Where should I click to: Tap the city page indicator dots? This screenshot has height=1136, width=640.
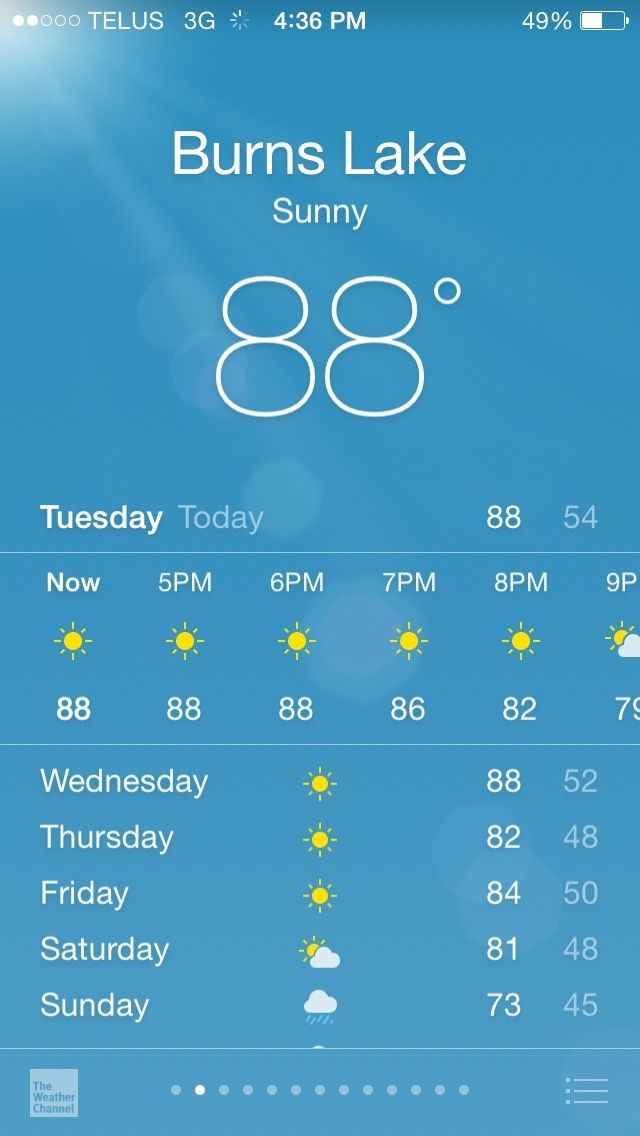[320, 1090]
